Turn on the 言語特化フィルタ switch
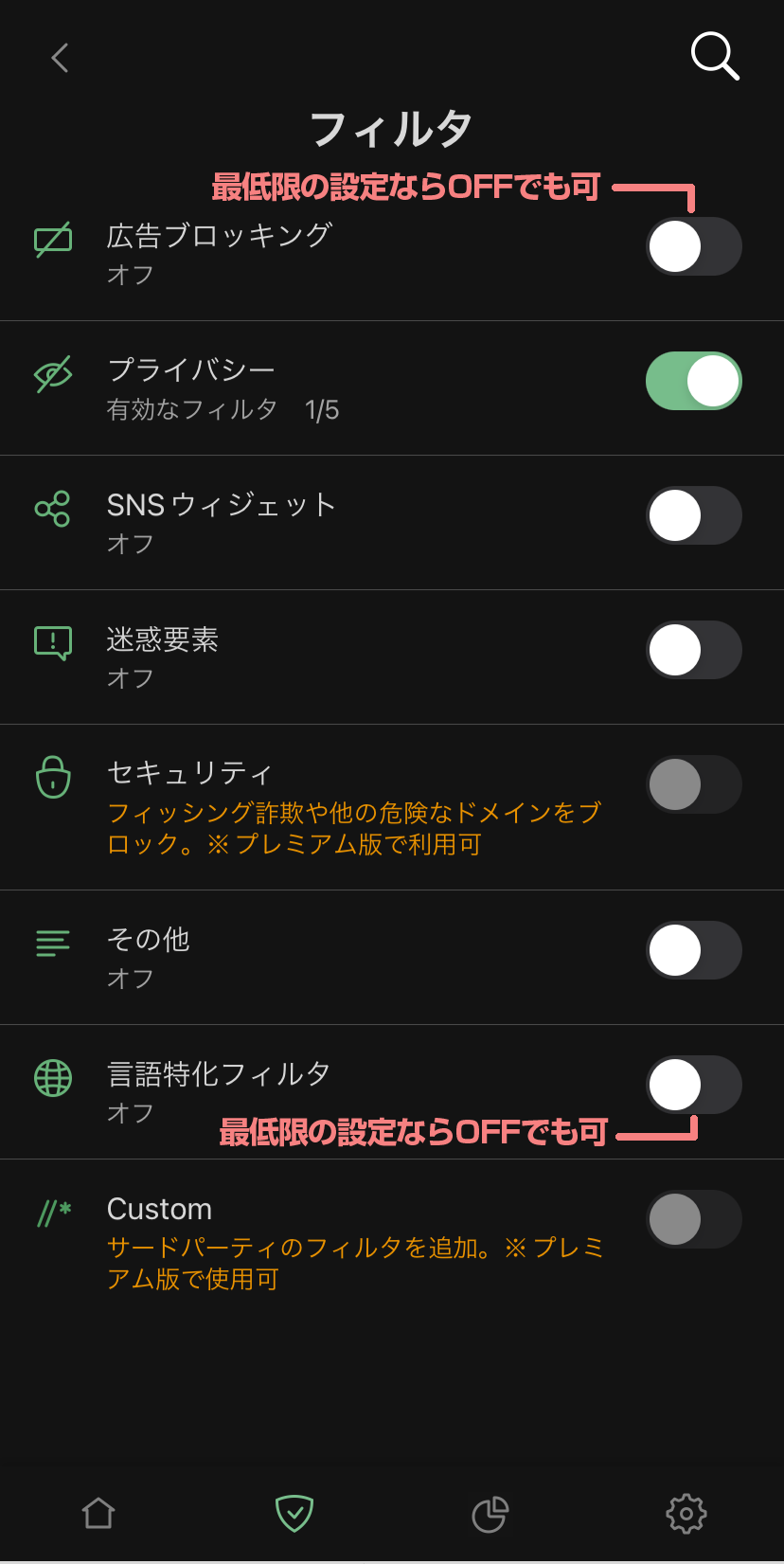Screen dimensions: 784x1564 pyautogui.click(x=693, y=1085)
